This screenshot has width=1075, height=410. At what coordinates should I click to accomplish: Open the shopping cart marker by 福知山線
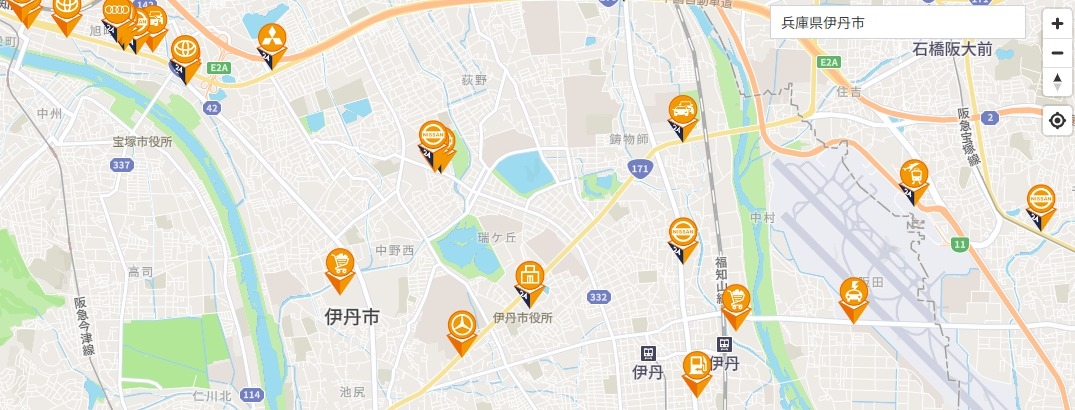click(736, 301)
